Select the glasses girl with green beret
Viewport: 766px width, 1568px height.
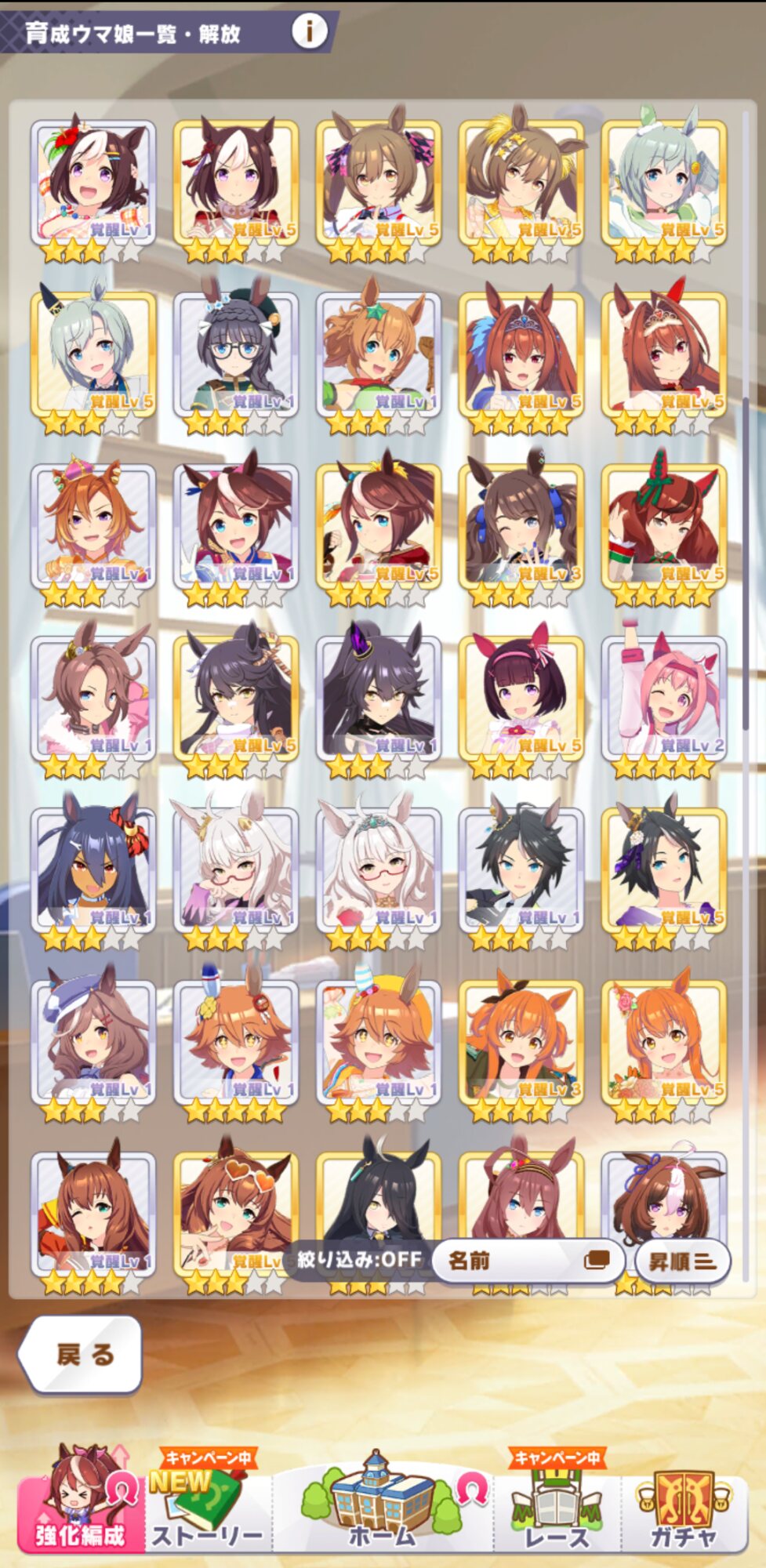coord(236,355)
